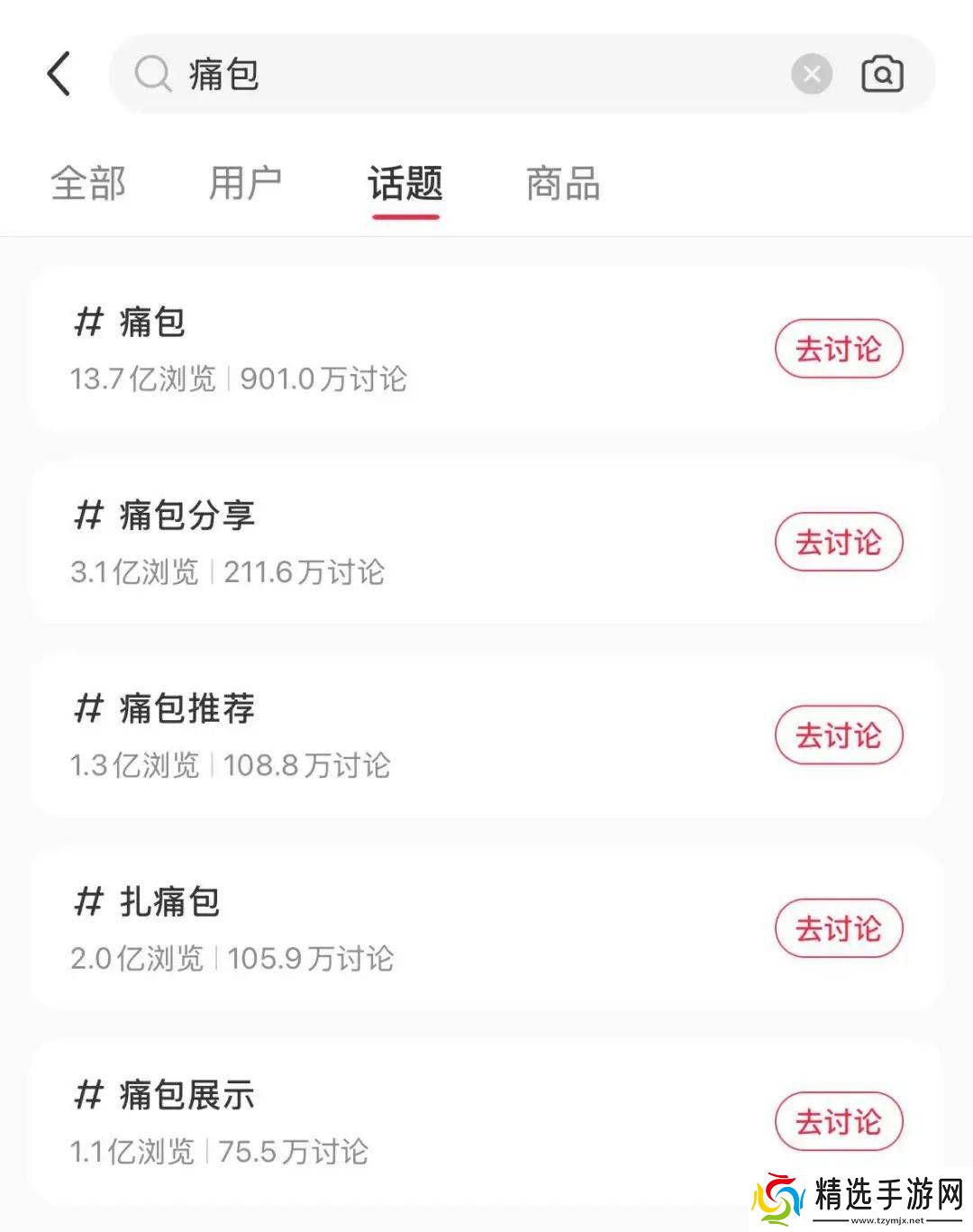This screenshot has height=1232, width=973.
Task: Tap the search field containing 痛包
Action: 450,74
